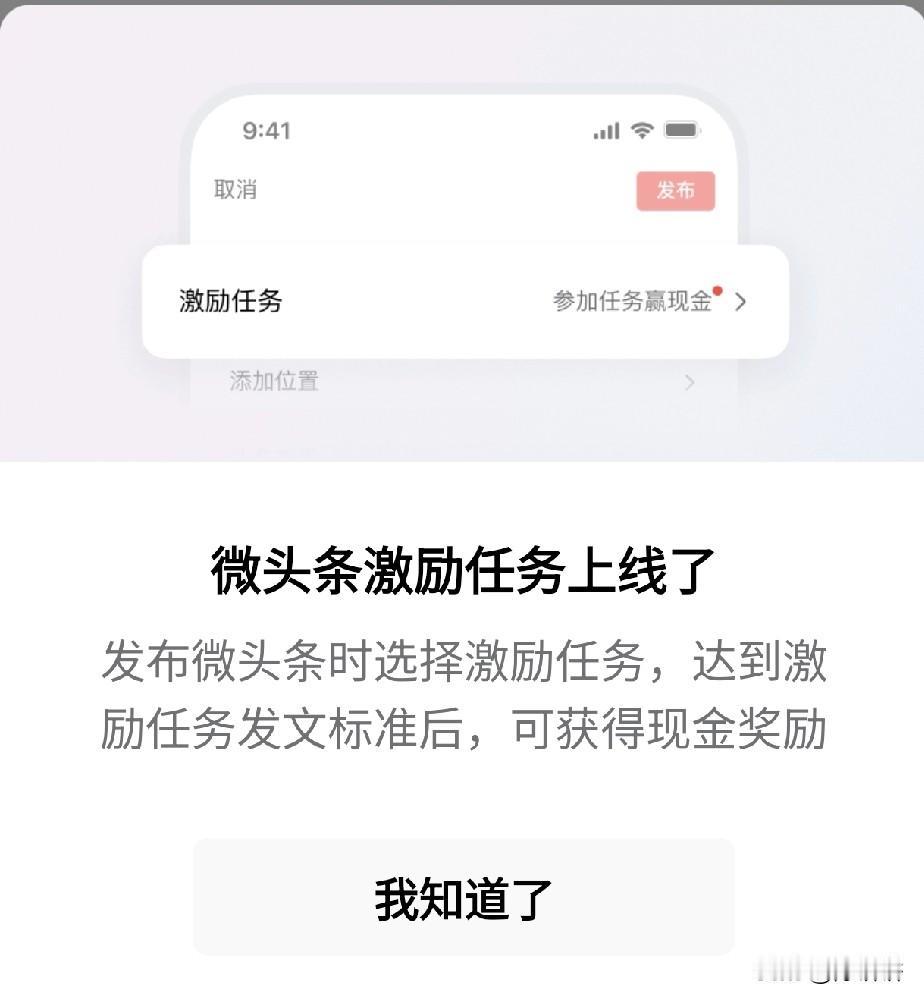Expand the 添加位置 row via its chevron
This screenshot has height=1003, width=924.
pos(692,383)
